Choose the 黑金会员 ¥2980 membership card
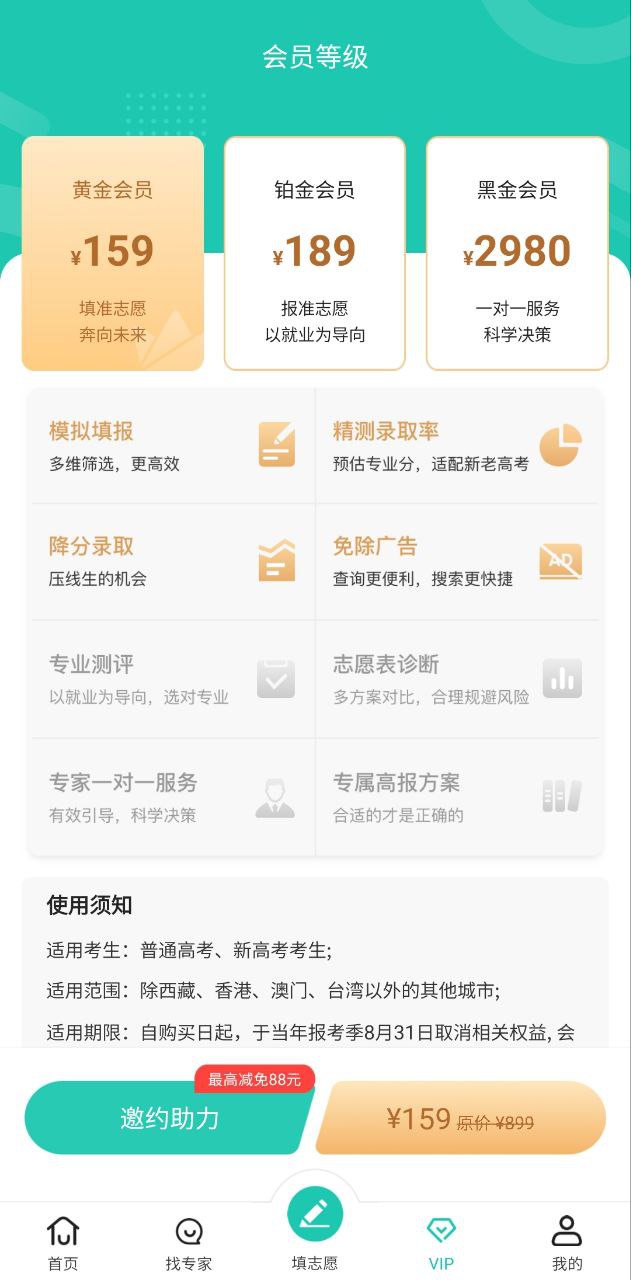 (517, 253)
